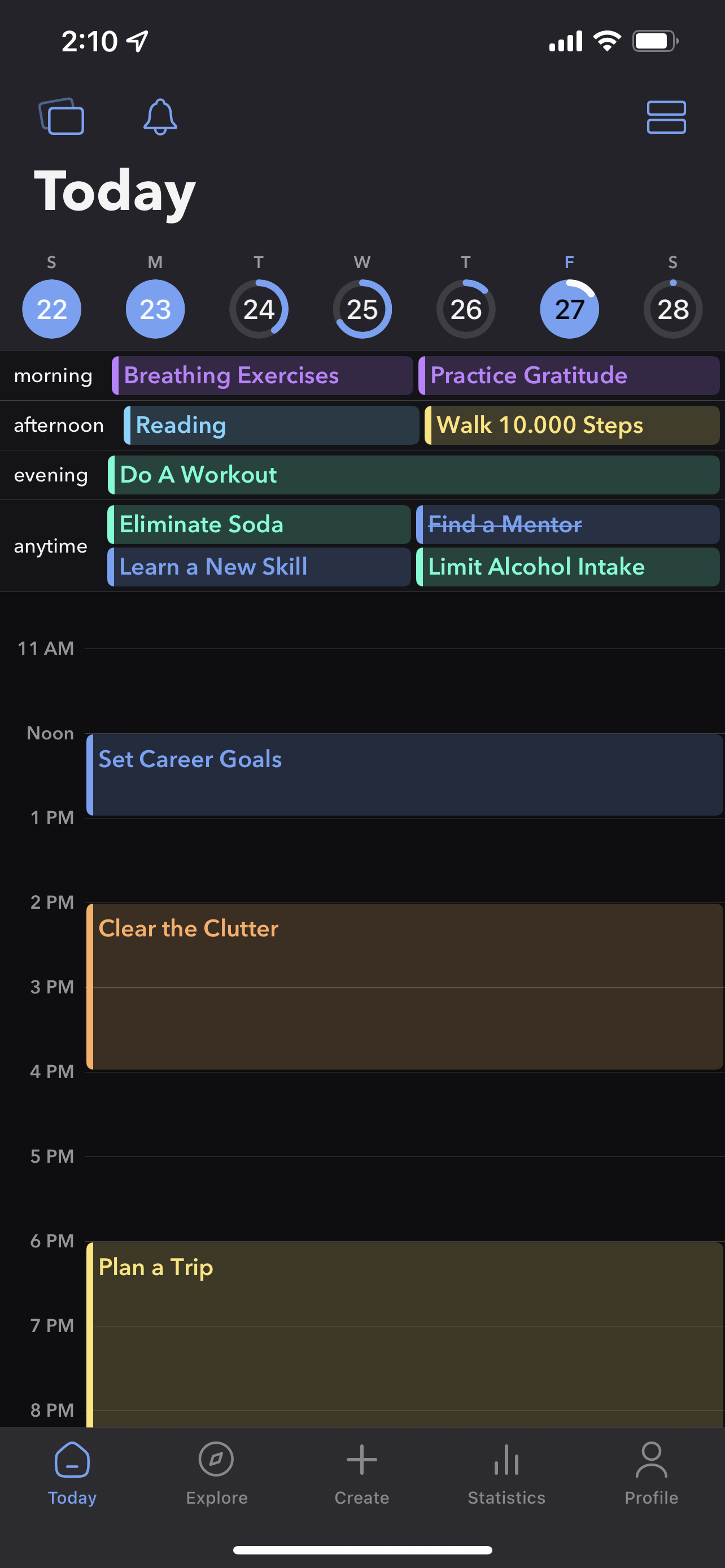
Task: Open the Limit Alcohol Intake habit
Action: (567, 567)
